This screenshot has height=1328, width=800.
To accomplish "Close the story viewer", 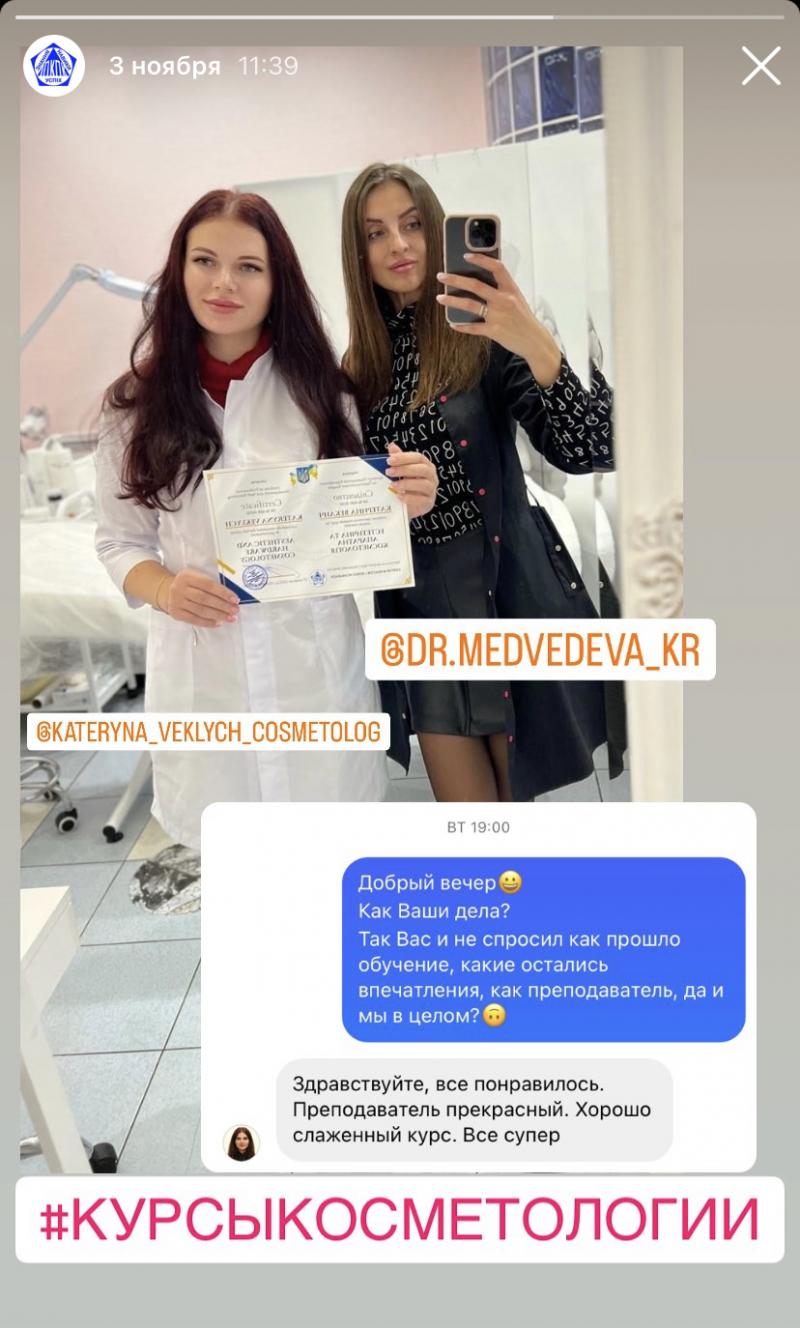I will (761, 66).
